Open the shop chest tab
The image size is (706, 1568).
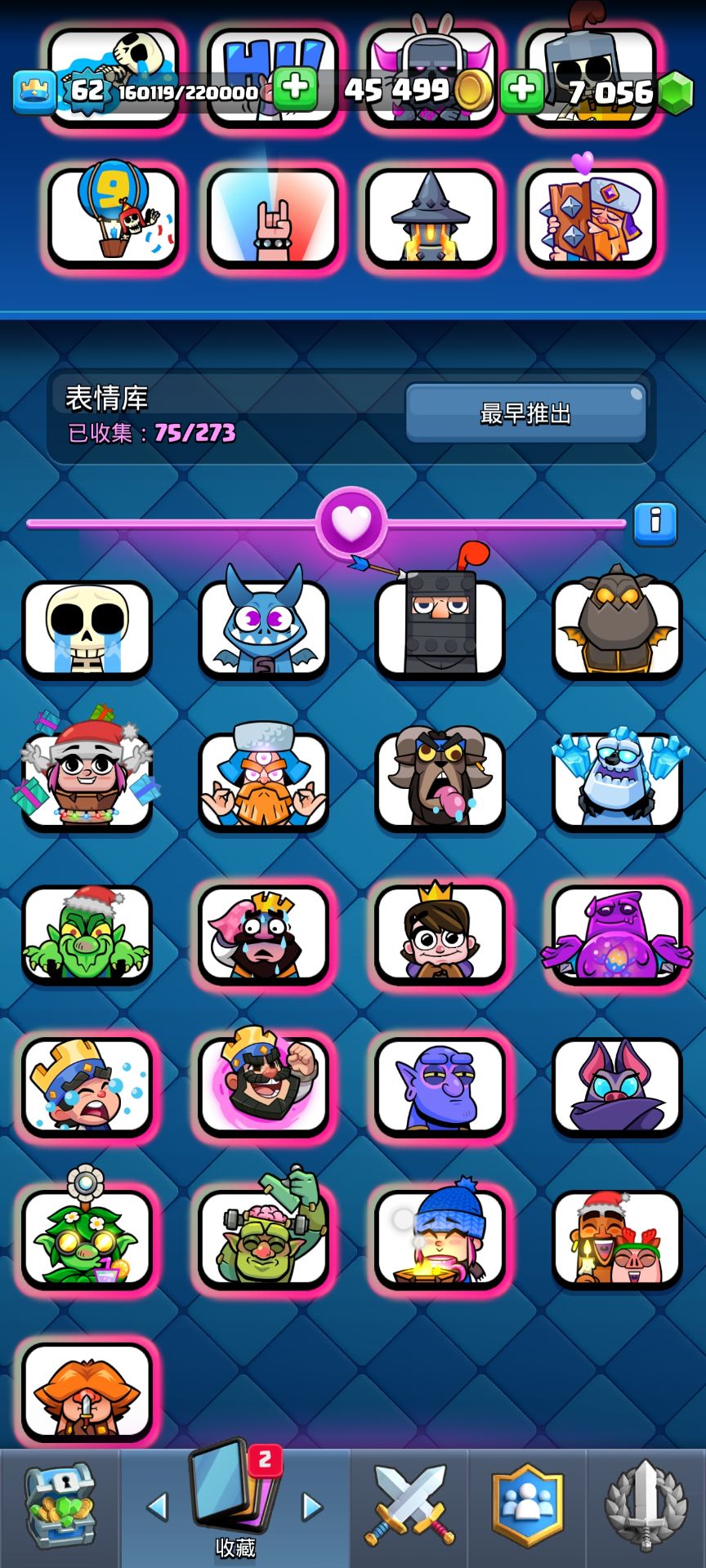[60, 1507]
